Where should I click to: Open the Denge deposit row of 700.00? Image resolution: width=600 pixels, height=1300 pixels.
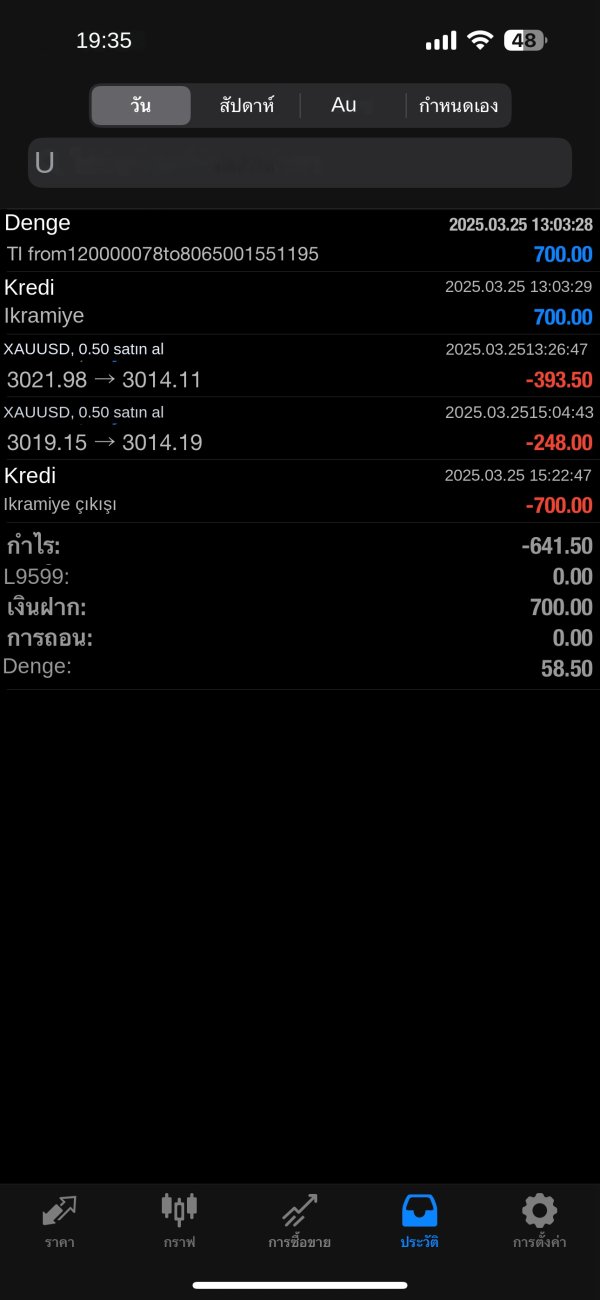(x=300, y=240)
